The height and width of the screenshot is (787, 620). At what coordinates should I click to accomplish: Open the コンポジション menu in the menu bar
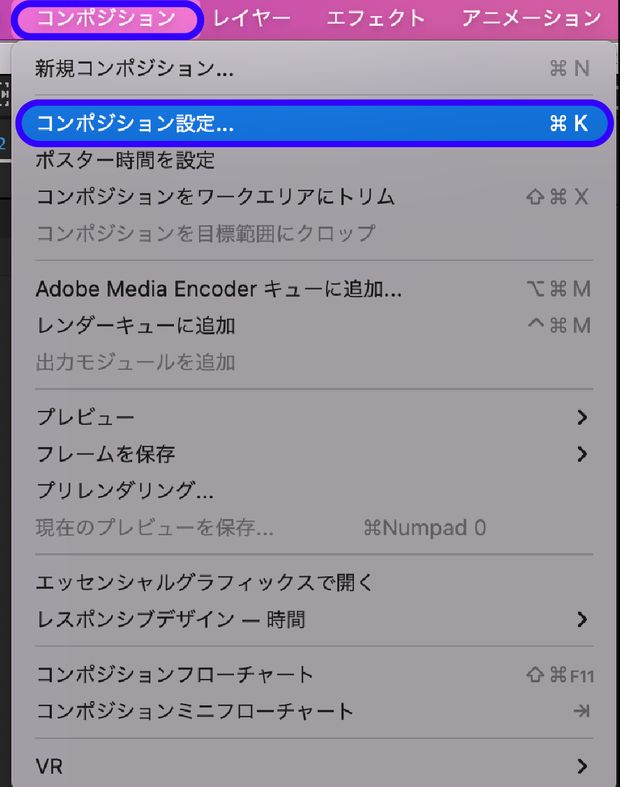pos(105,18)
